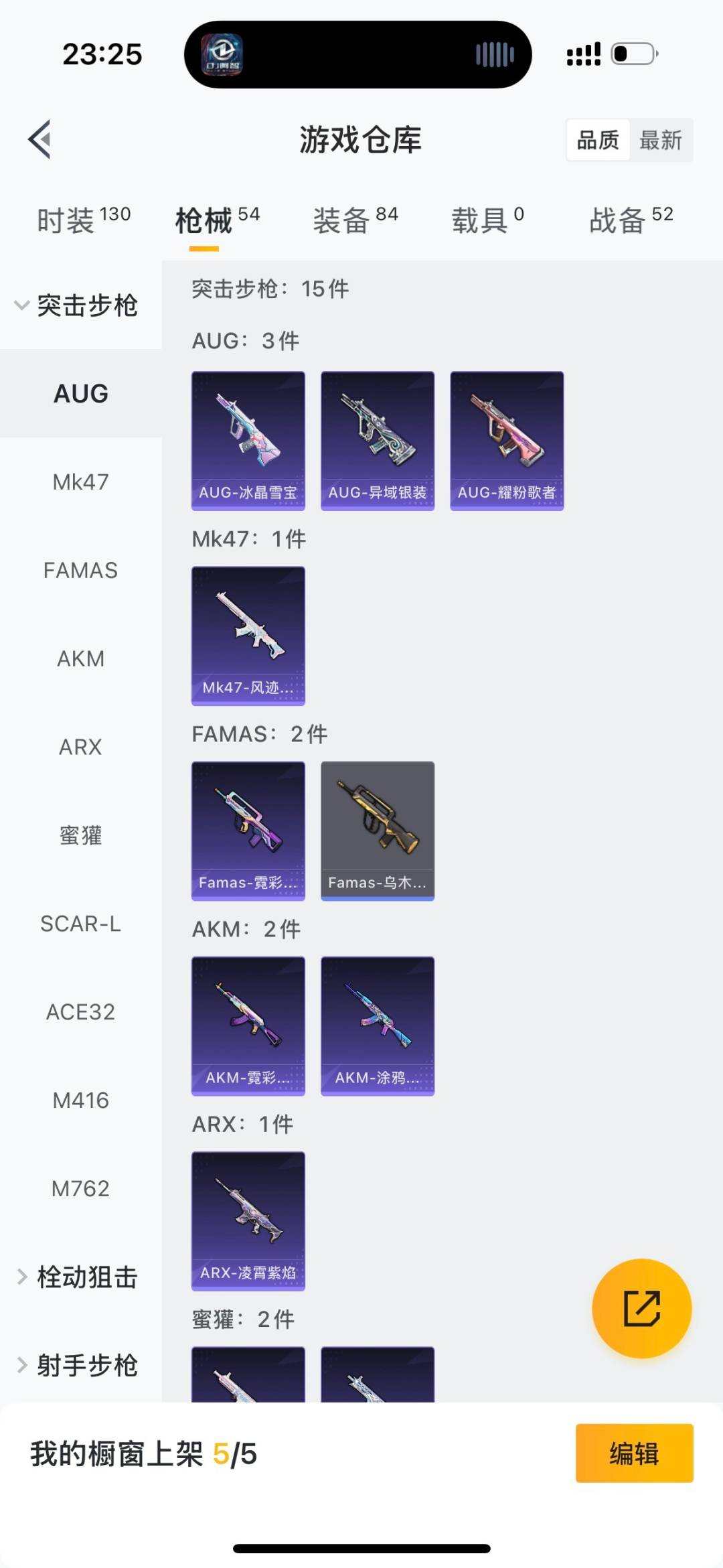Screen dimensions: 723x1568
Task: Open the ARX-凌霄紫焰 skin
Action: (248, 1221)
